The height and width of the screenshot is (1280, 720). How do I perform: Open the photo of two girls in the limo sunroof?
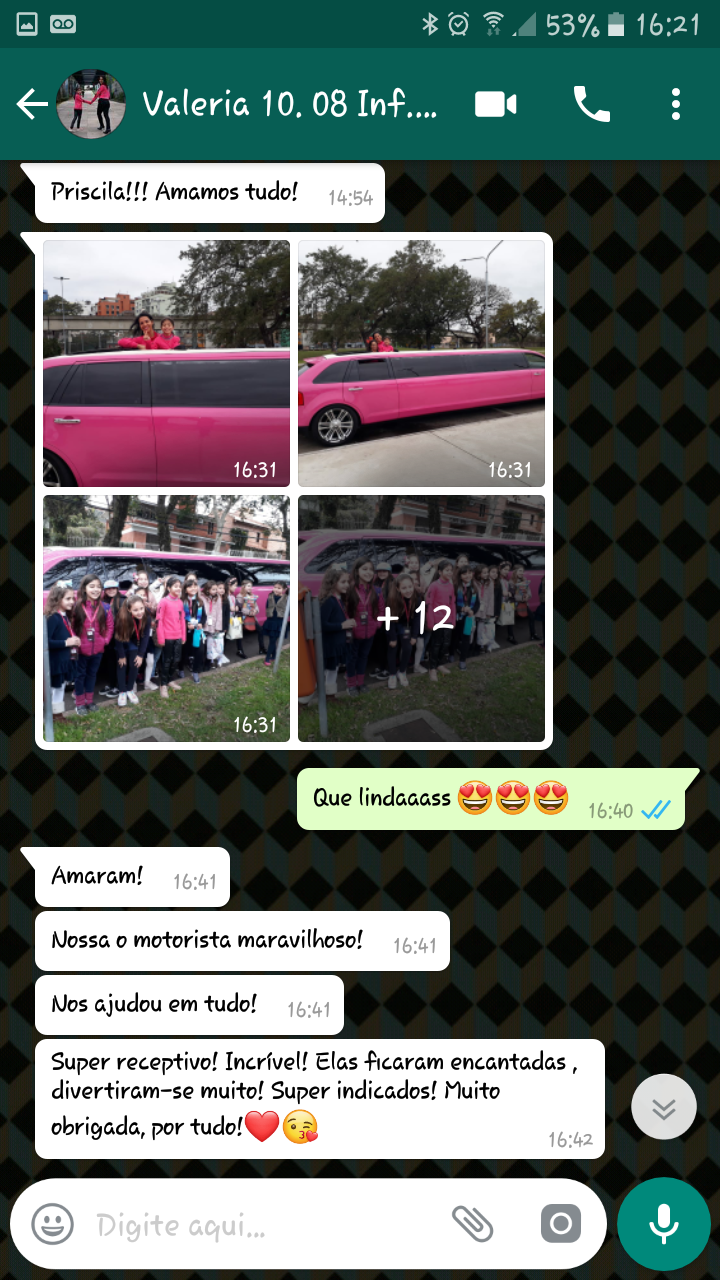click(x=166, y=363)
